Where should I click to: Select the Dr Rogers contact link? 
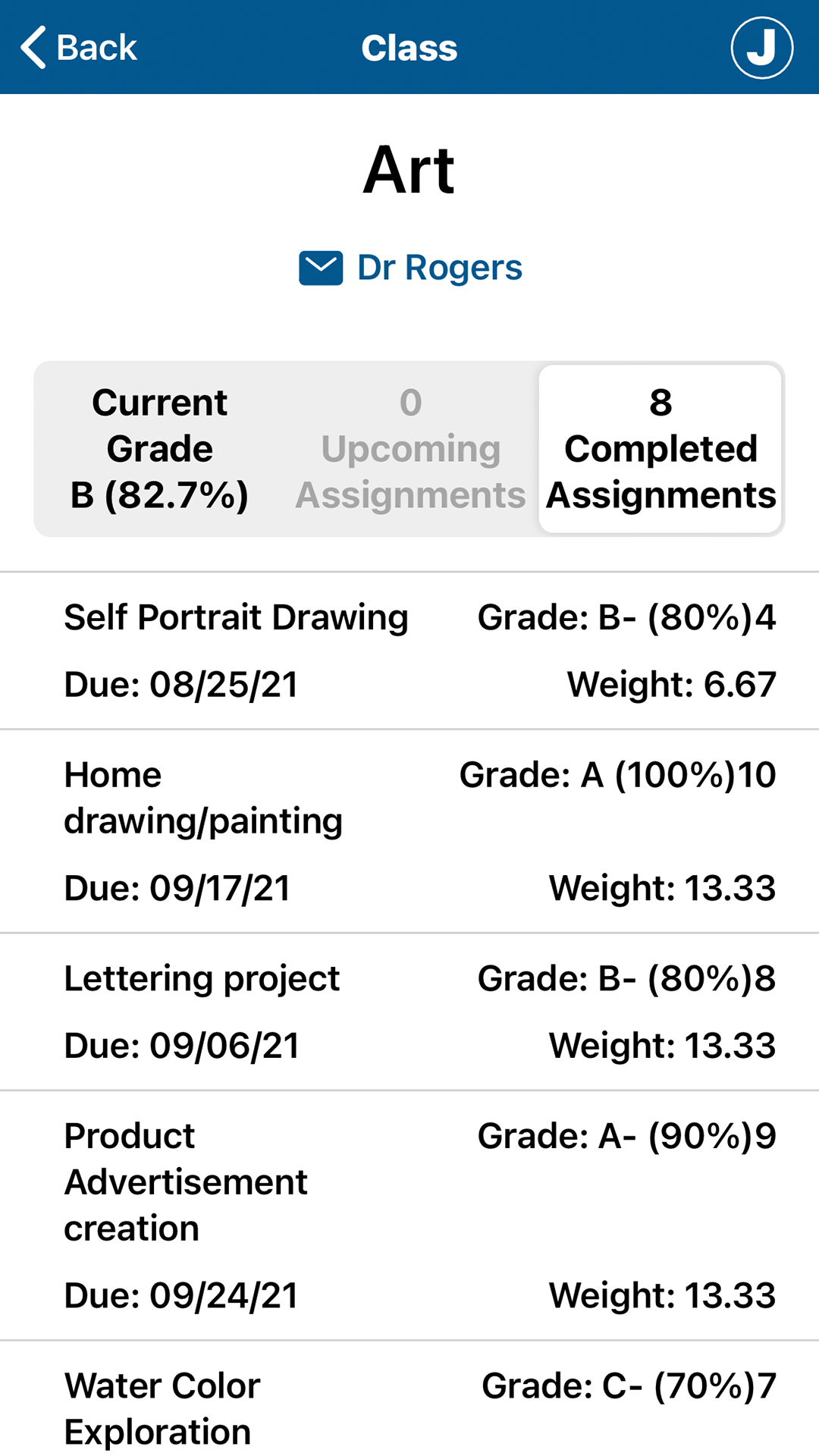click(x=438, y=267)
